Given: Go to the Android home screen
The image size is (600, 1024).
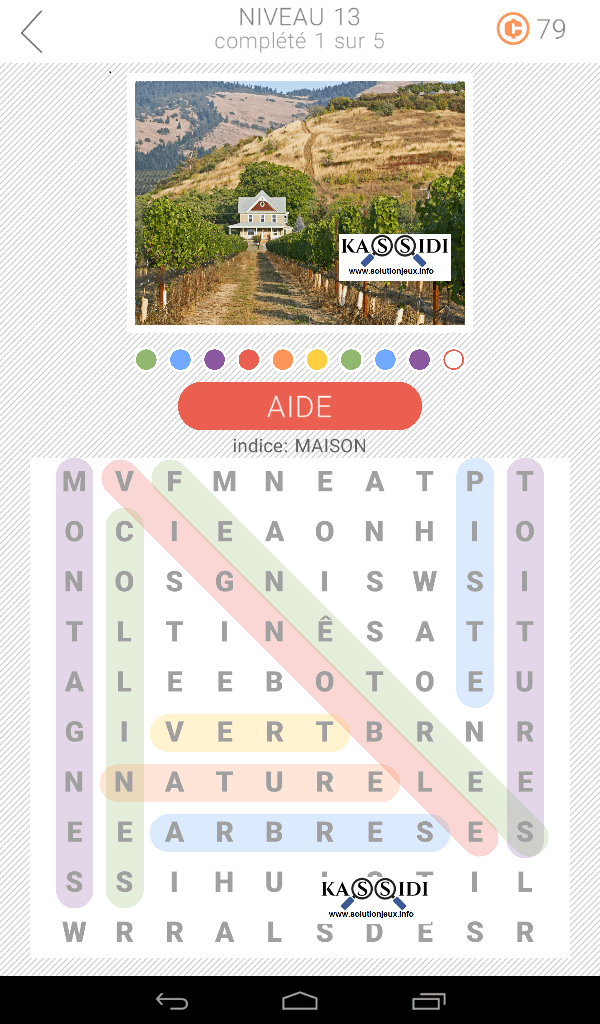Looking at the screenshot, I should tap(300, 1000).
